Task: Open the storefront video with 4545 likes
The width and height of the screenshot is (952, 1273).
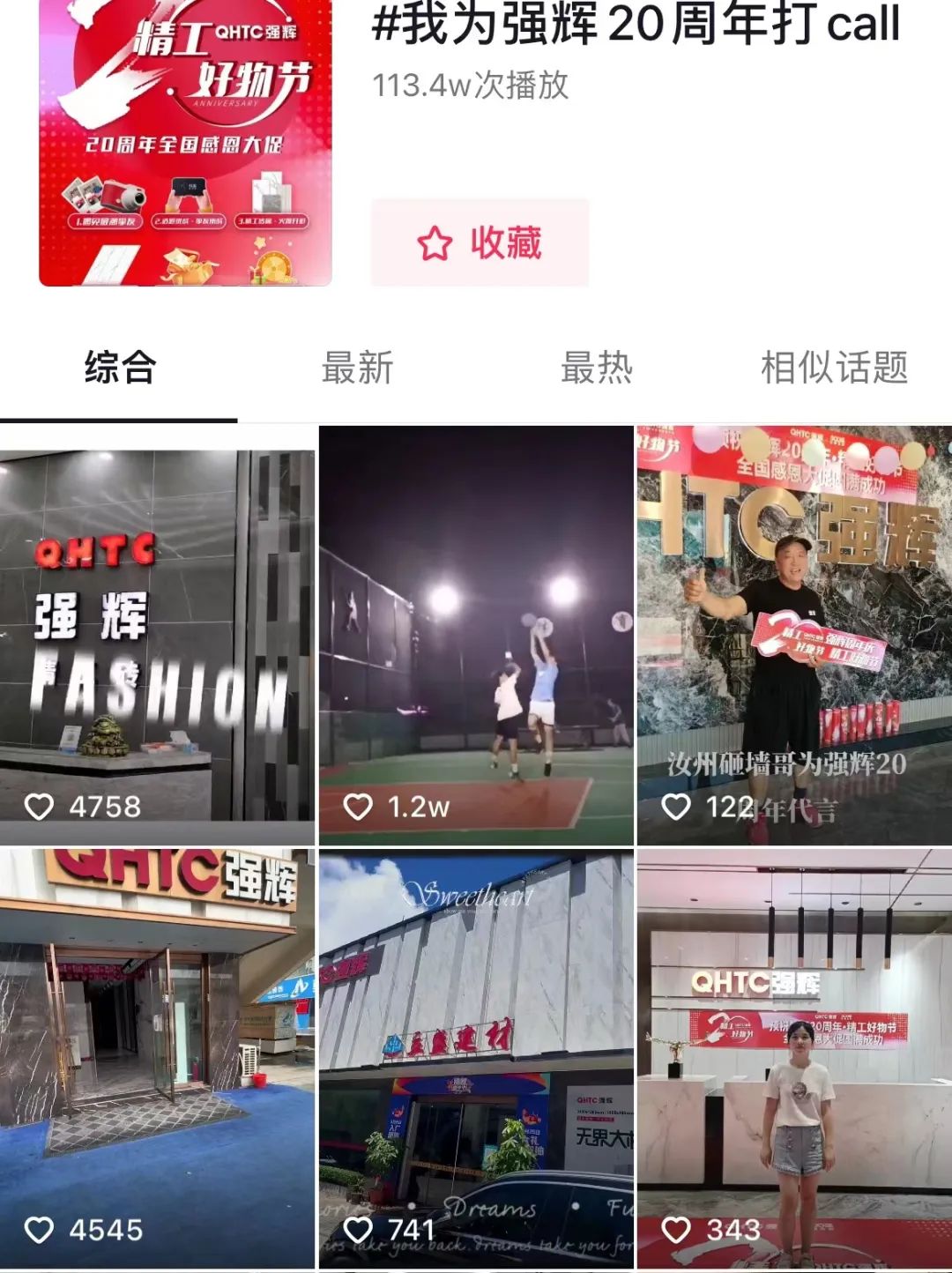Action: [x=157, y=1058]
